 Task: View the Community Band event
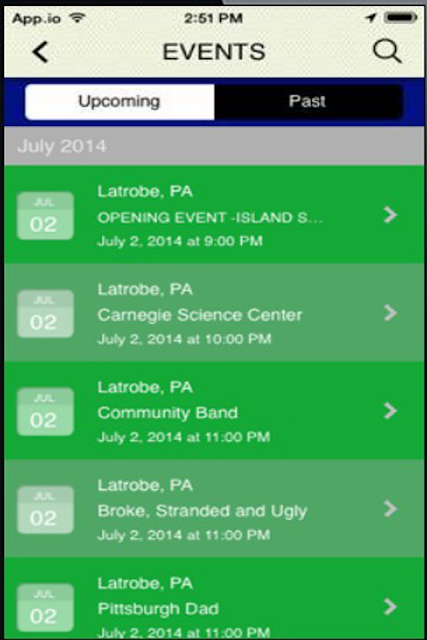(214, 411)
